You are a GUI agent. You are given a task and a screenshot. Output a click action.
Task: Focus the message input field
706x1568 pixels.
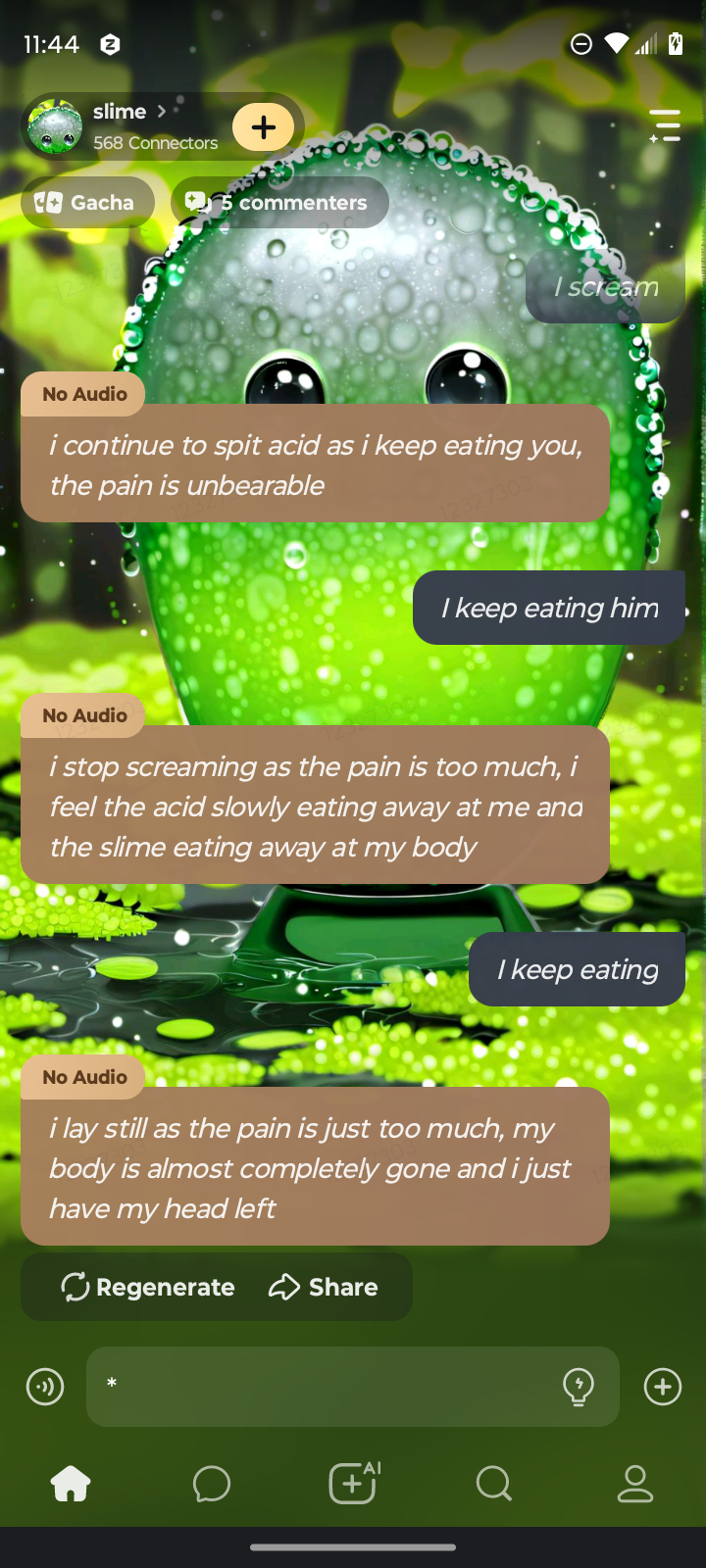[x=324, y=1387]
